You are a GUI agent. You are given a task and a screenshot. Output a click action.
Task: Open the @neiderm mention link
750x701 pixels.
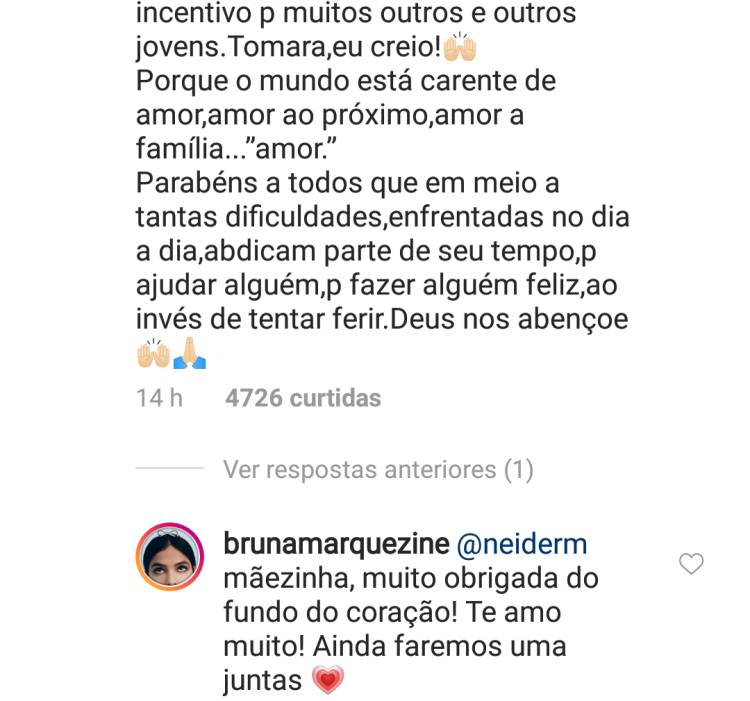pos(521,545)
